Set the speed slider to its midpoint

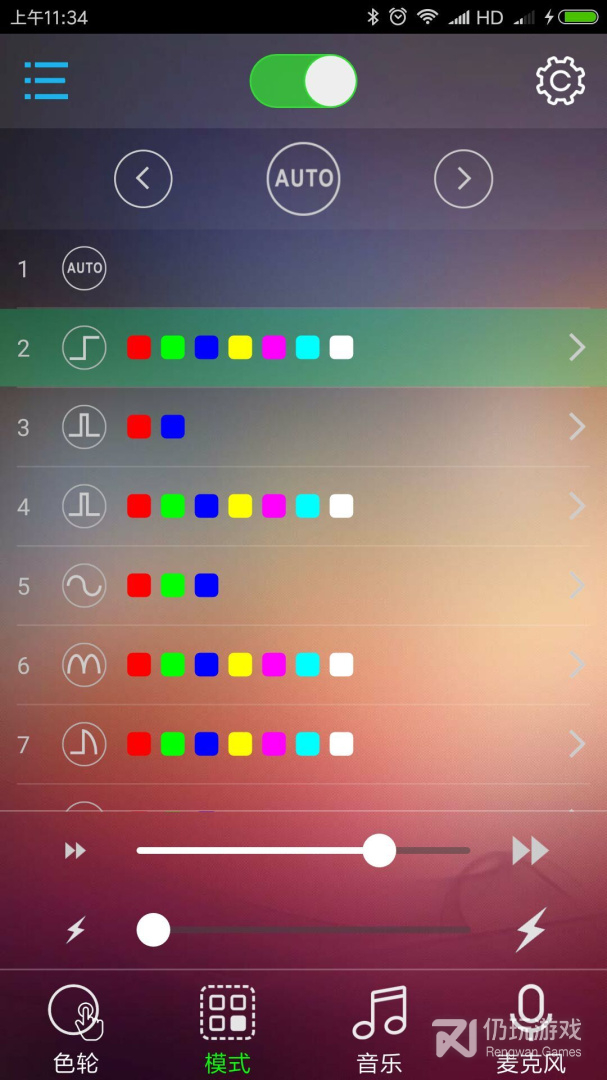[x=303, y=851]
